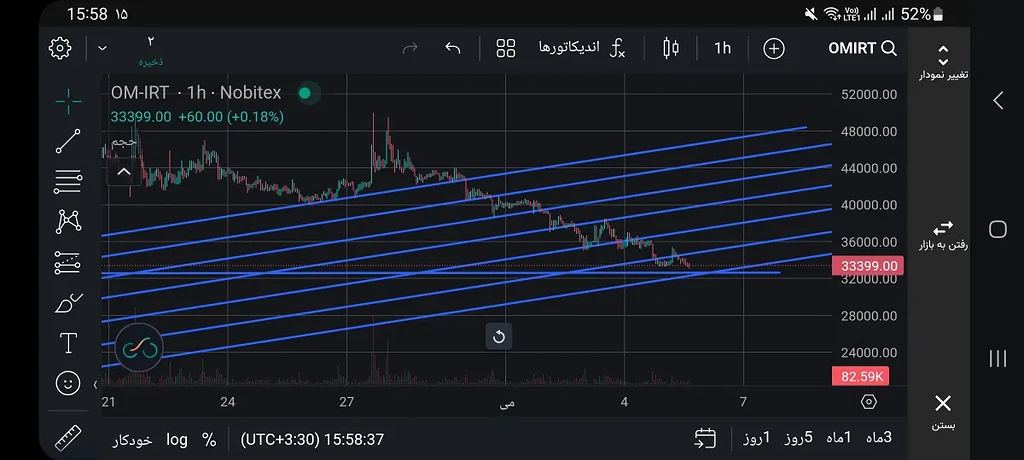The image size is (1024, 460).
Task: Tap رفتن به بازار to open the market
Action: [x=943, y=235]
